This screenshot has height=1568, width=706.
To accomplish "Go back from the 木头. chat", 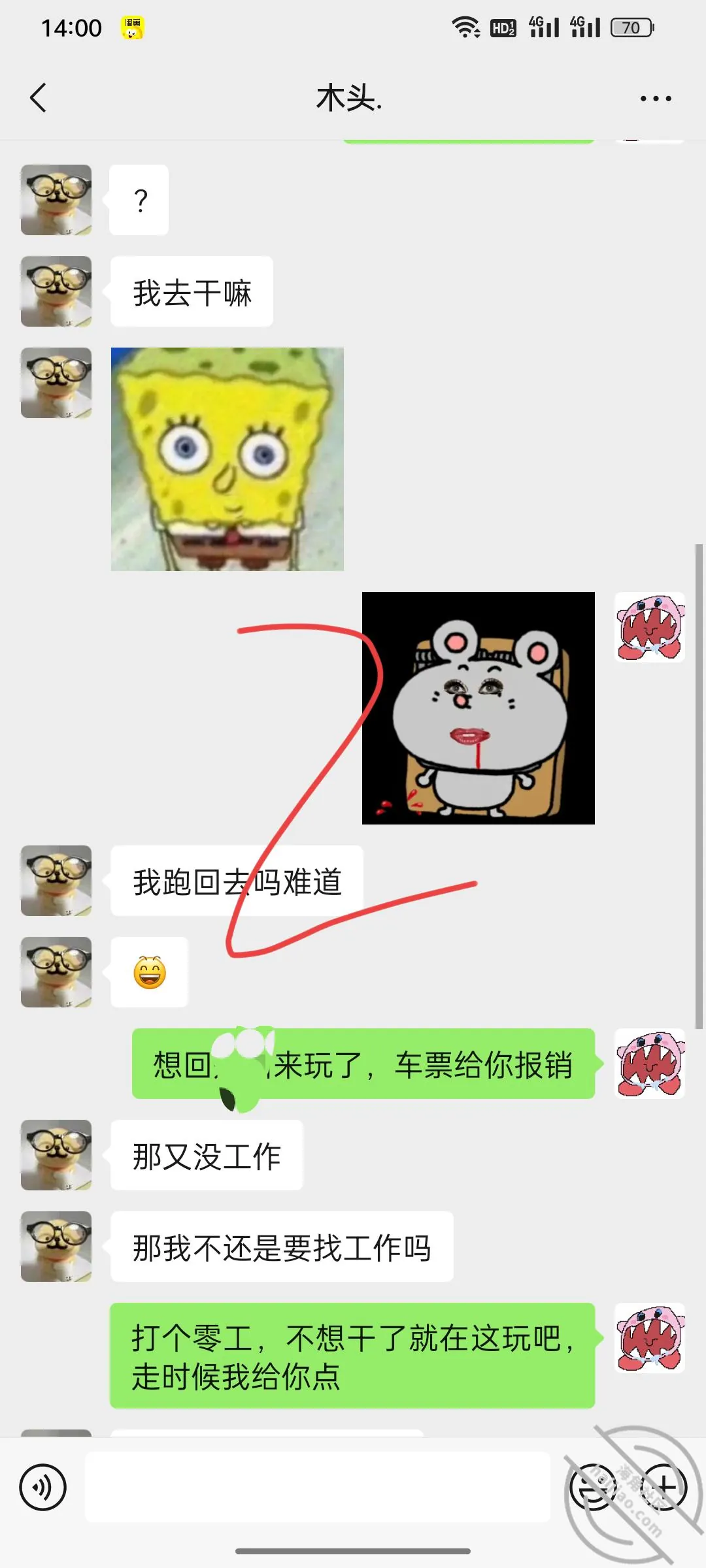I will 39,98.
